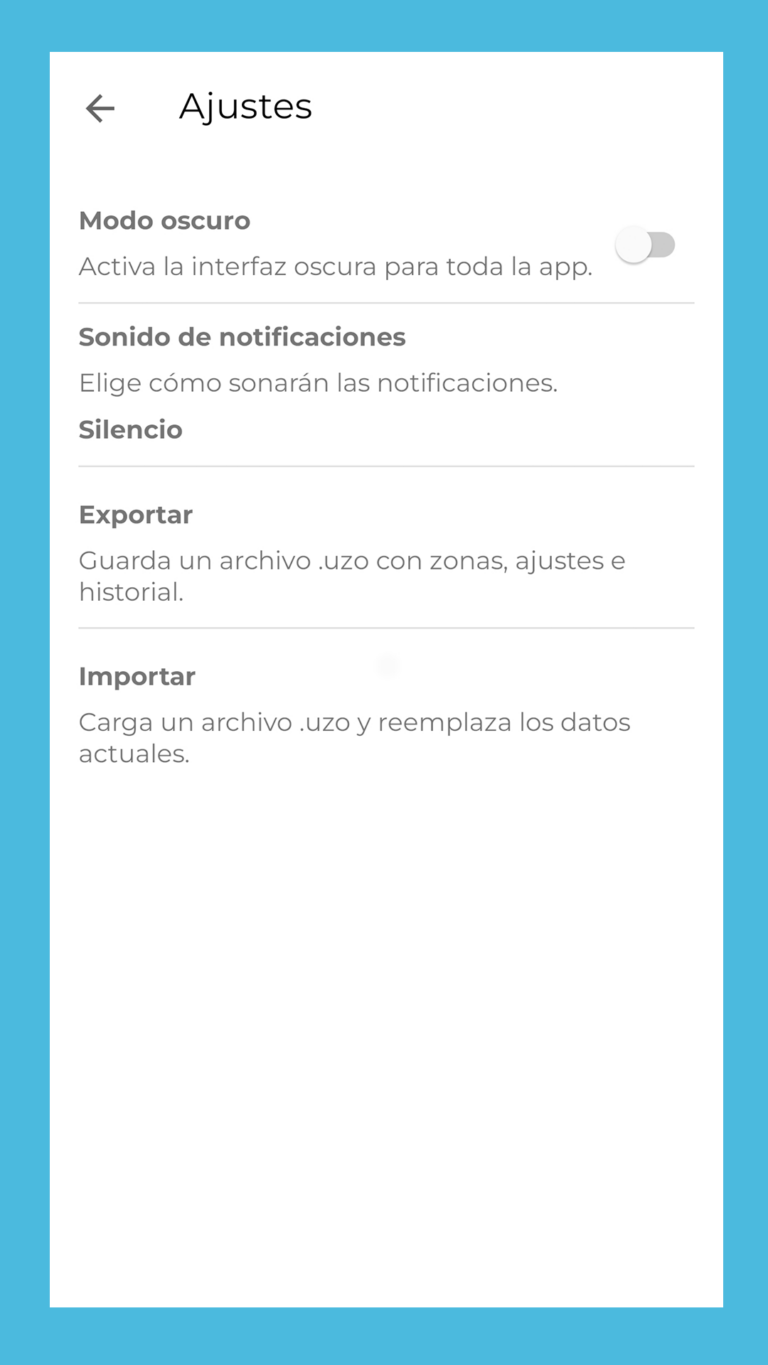Select the dark mode description text

click(335, 266)
